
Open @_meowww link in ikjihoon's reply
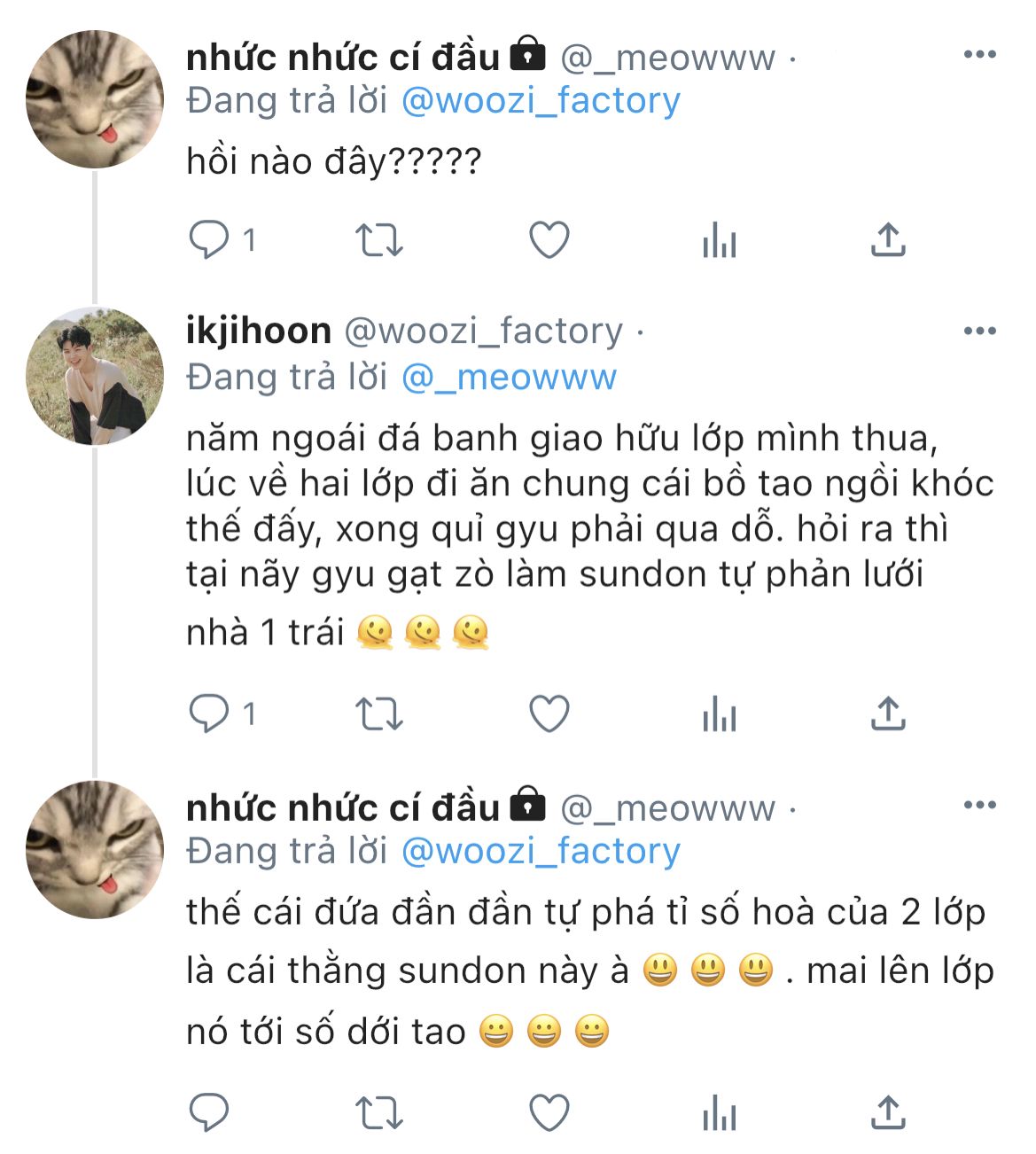pos(509,378)
